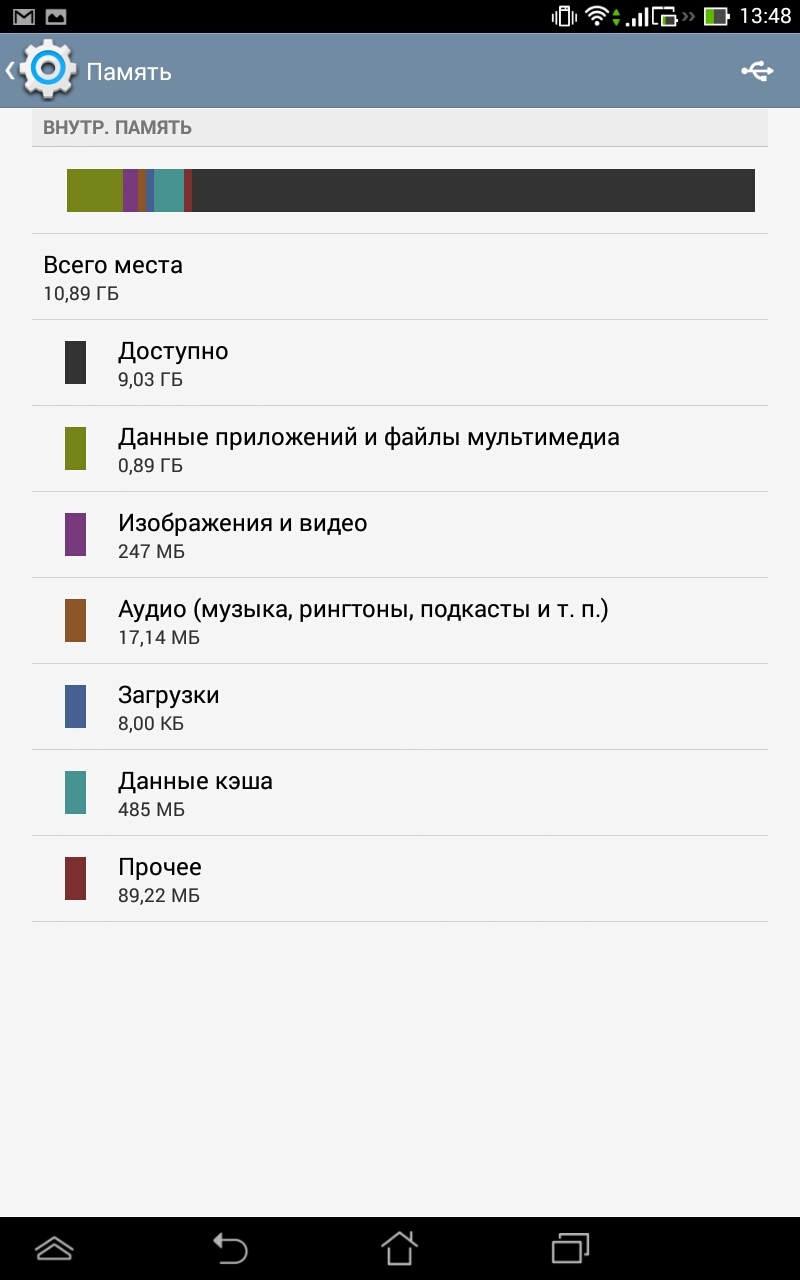800x1280 pixels.
Task: Tap the system back button
Action: tap(229, 1248)
